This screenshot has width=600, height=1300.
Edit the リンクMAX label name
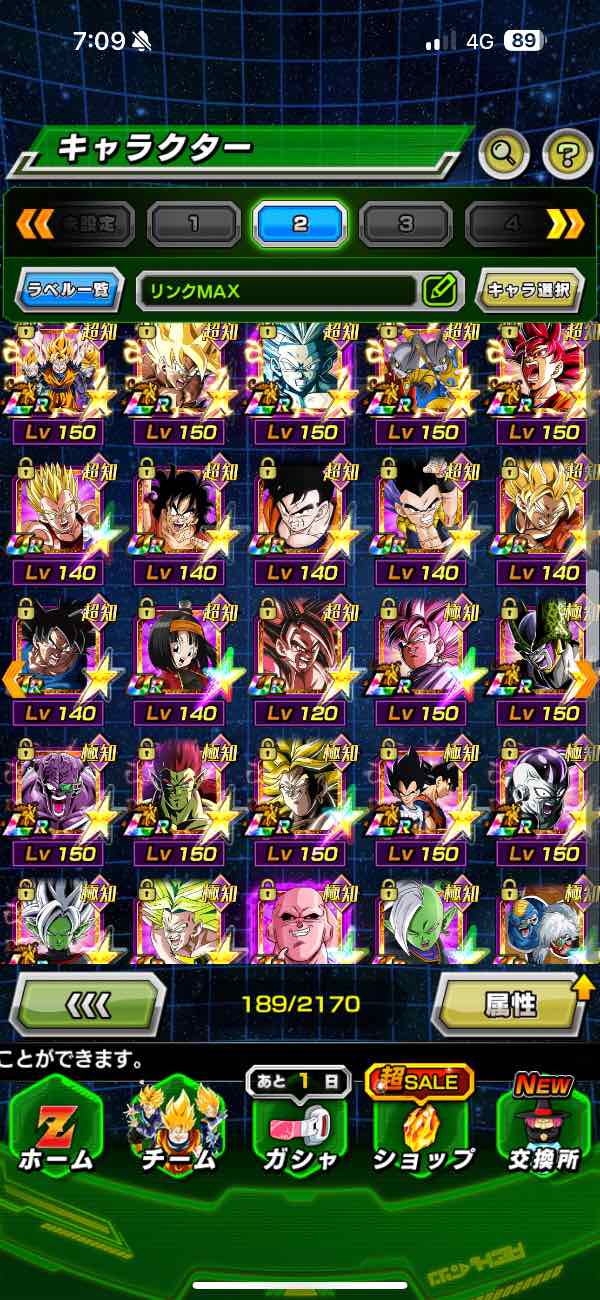439,292
